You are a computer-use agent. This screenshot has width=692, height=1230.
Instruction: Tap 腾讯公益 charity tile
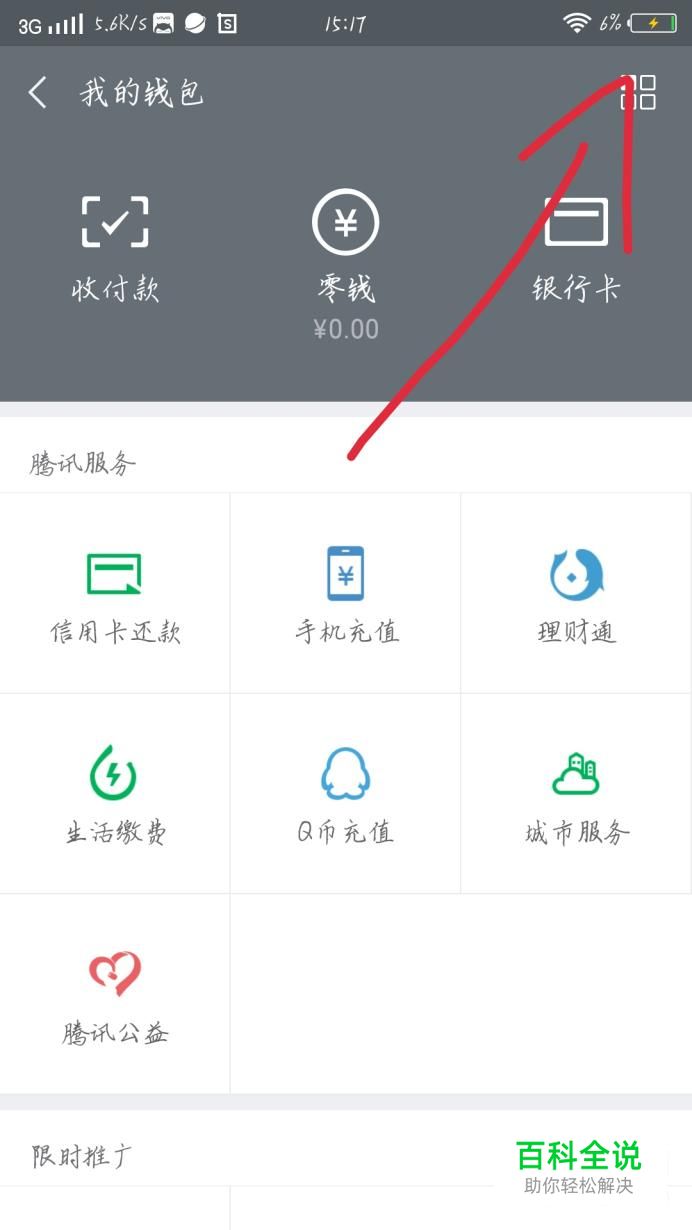coord(115,994)
